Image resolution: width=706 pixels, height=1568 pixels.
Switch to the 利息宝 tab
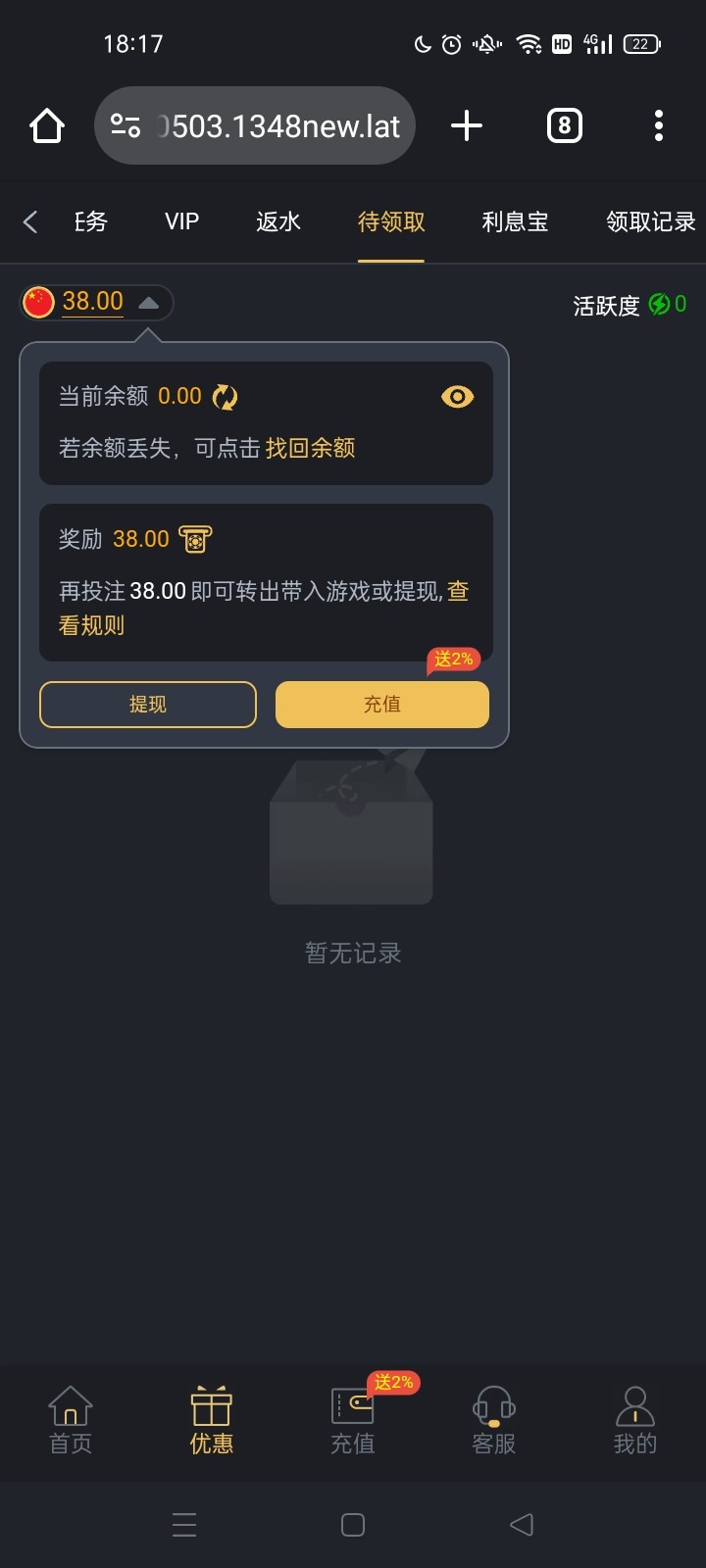pyautogui.click(x=515, y=222)
